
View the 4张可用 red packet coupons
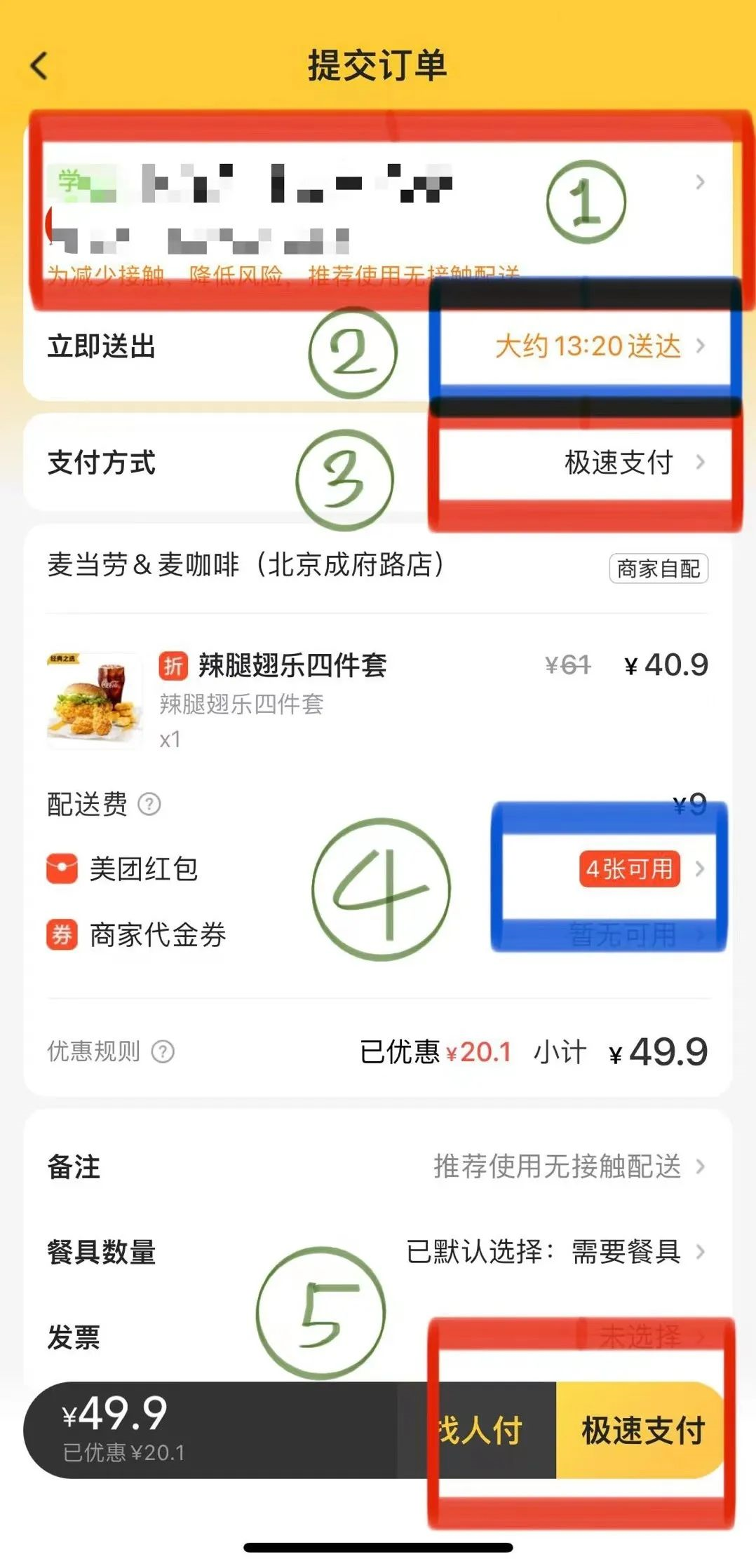point(628,869)
